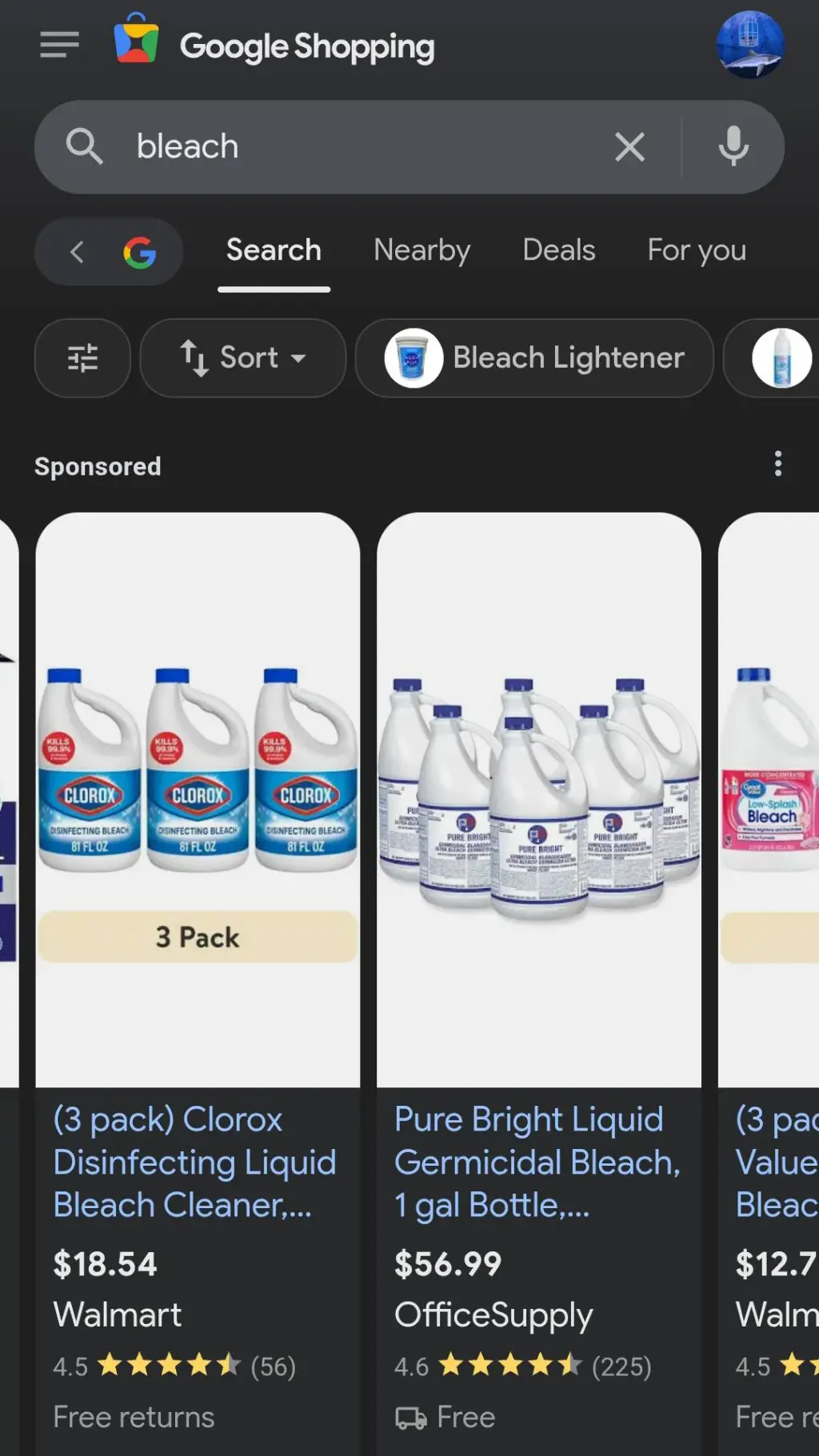Open the hamburger navigation menu
Viewport: 819px width, 1456px height.
[58, 45]
